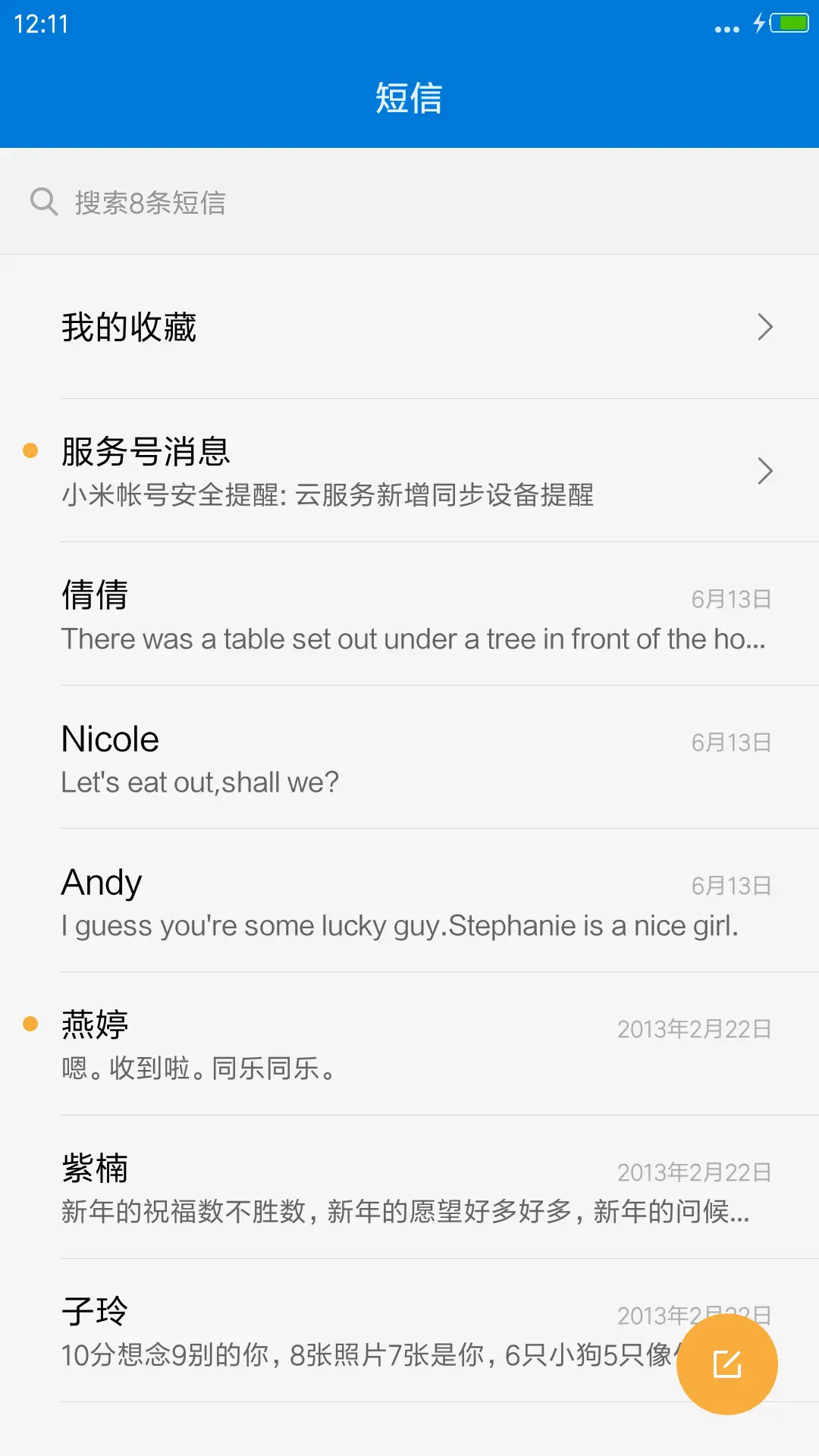View the conversation with Andy
The height and width of the screenshot is (1456, 819).
[409, 902]
